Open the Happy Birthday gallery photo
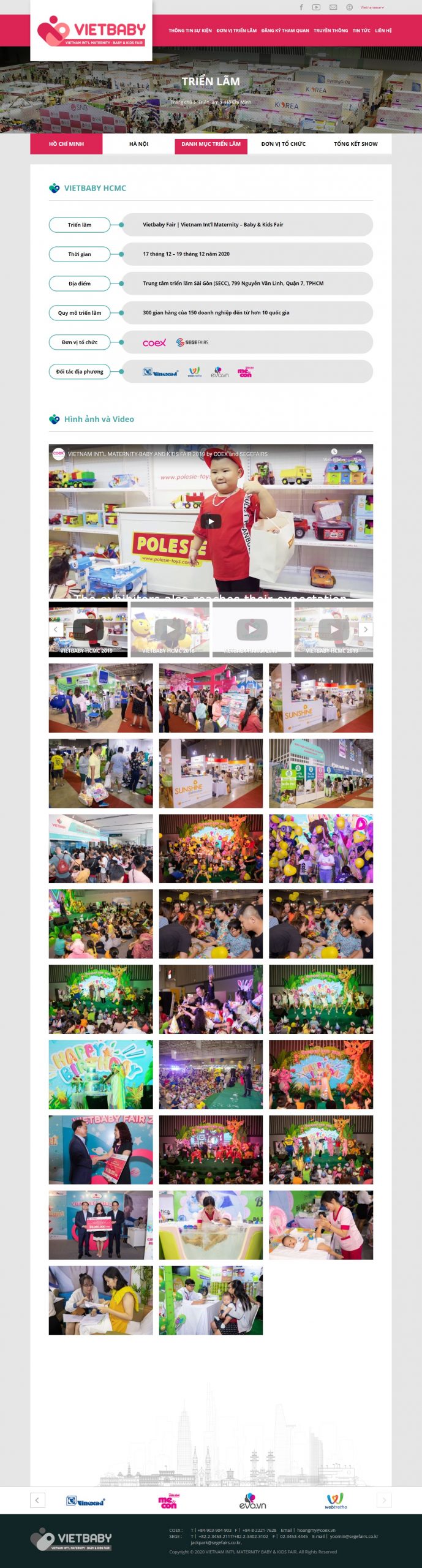Image resolution: width=422 pixels, height=1568 pixels. pyautogui.click(x=100, y=1074)
